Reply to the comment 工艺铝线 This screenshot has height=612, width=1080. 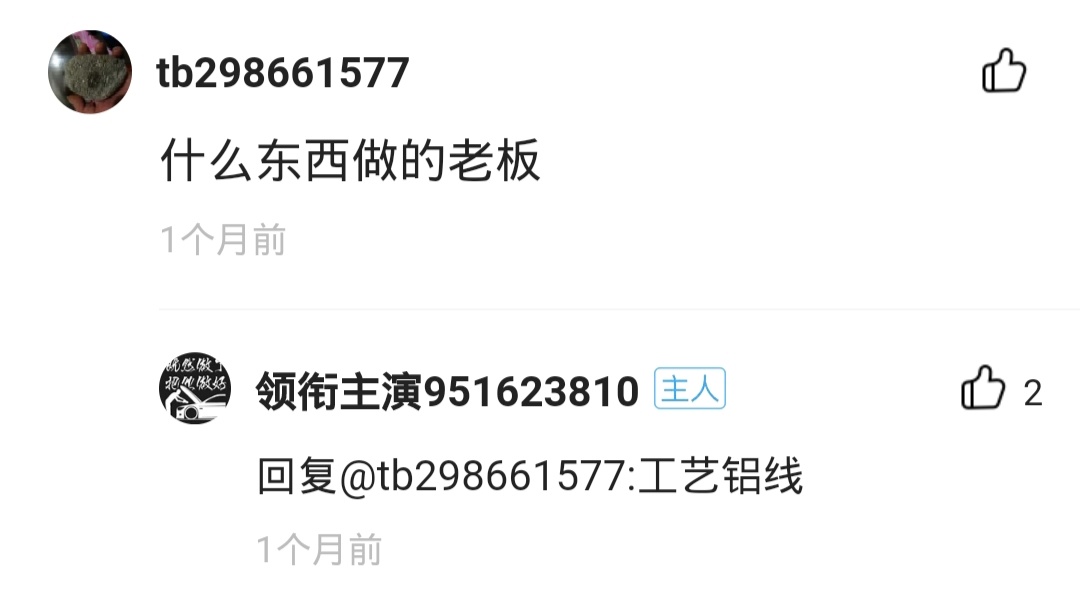pyautogui.click(x=530, y=478)
